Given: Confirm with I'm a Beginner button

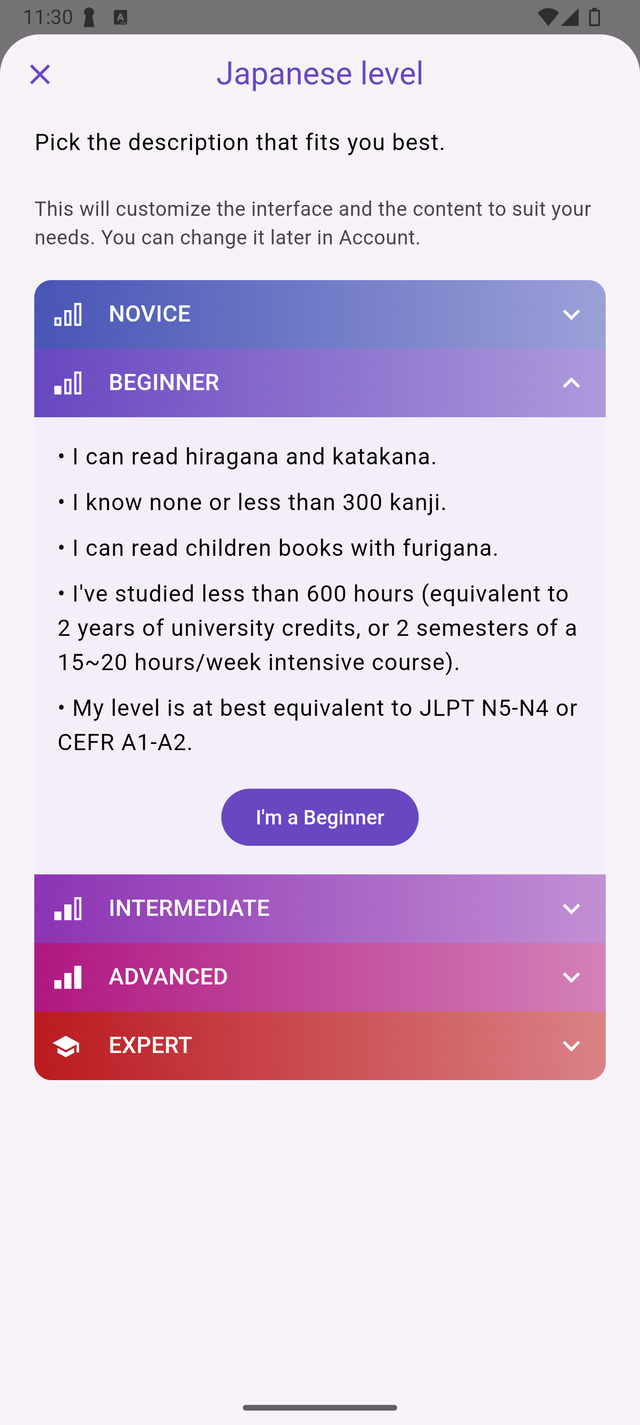Looking at the screenshot, I should pyautogui.click(x=320, y=817).
